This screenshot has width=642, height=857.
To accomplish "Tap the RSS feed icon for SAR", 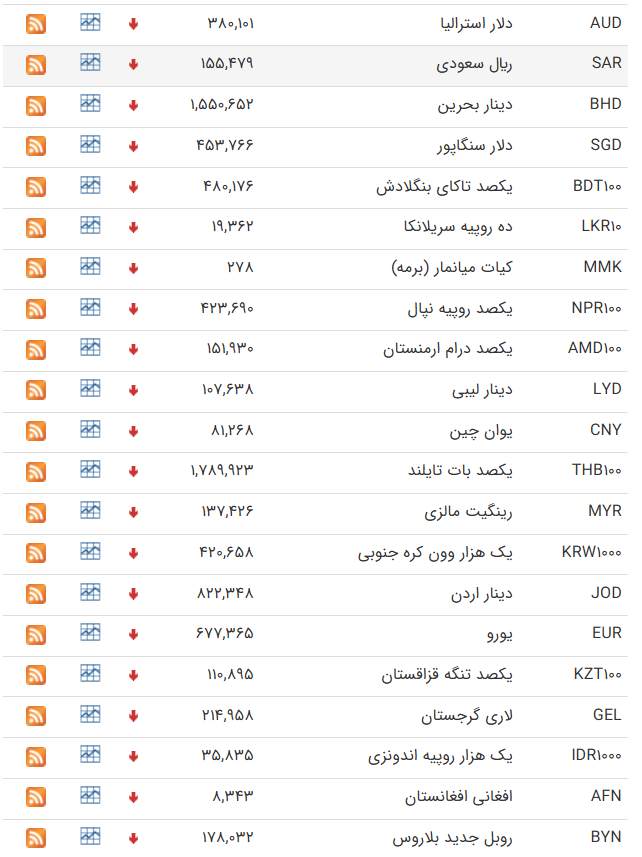I will coord(36,64).
